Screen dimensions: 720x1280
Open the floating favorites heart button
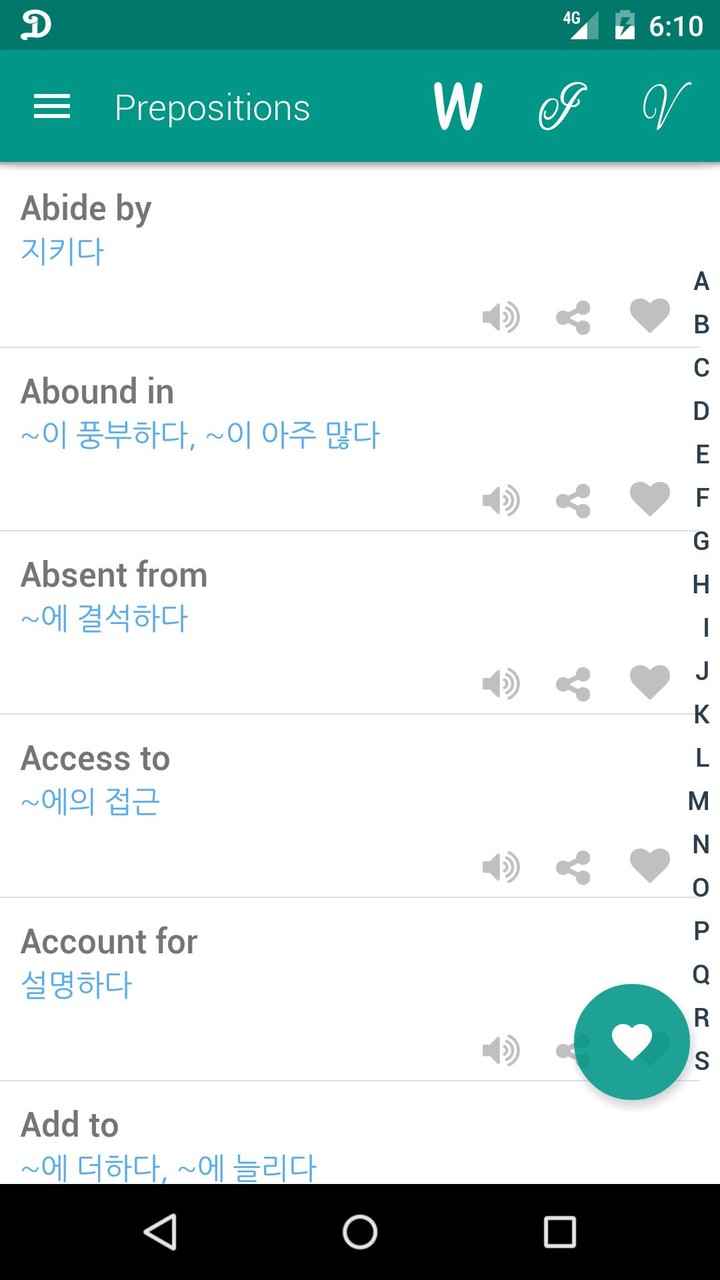[631, 1041]
